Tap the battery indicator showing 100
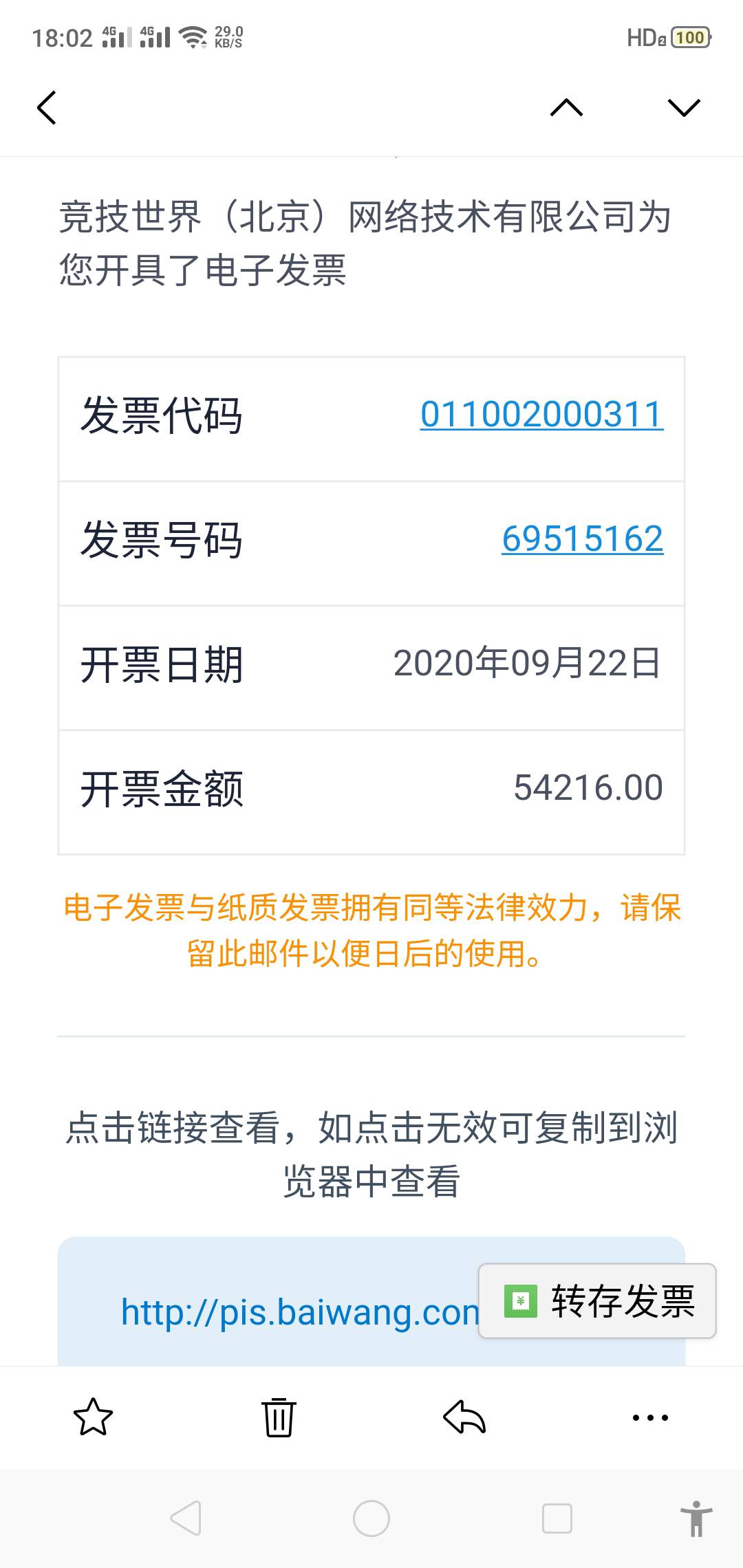Image resolution: width=743 pixels, height=1568 pixels. point(691,37)
